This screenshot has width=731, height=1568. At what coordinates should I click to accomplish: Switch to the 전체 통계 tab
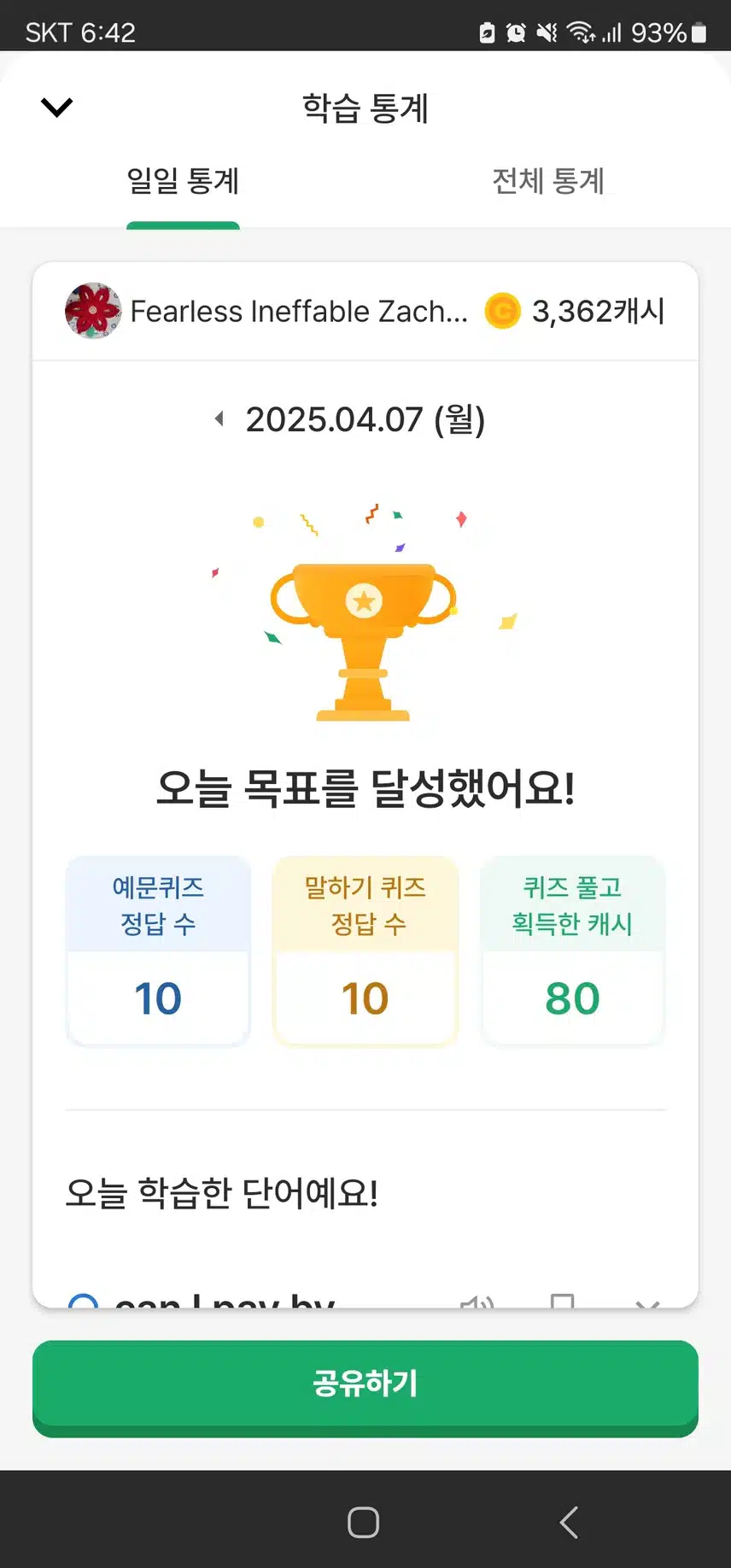pos(548,181)
